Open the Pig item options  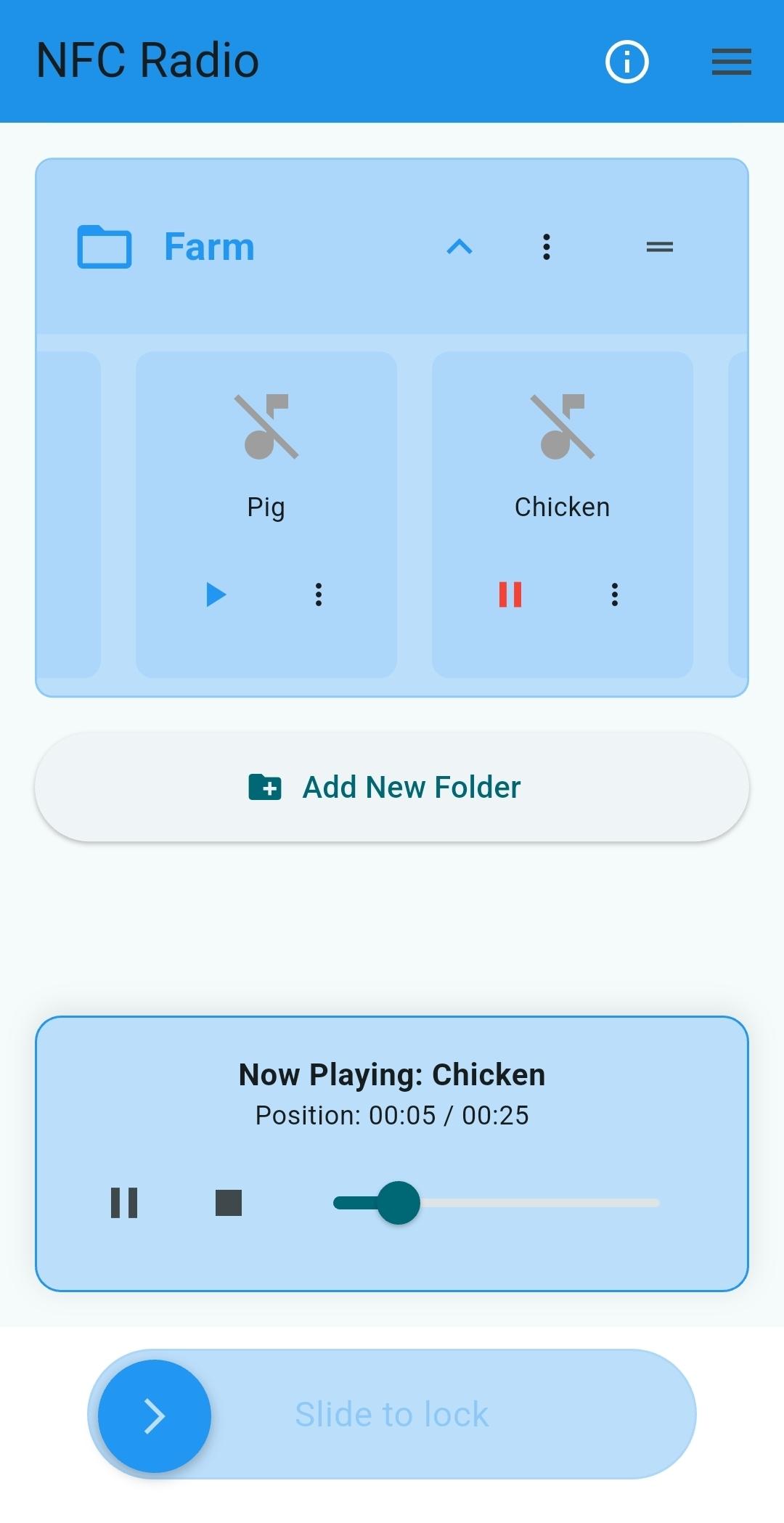pyautogui.click(x=318, y=595)
